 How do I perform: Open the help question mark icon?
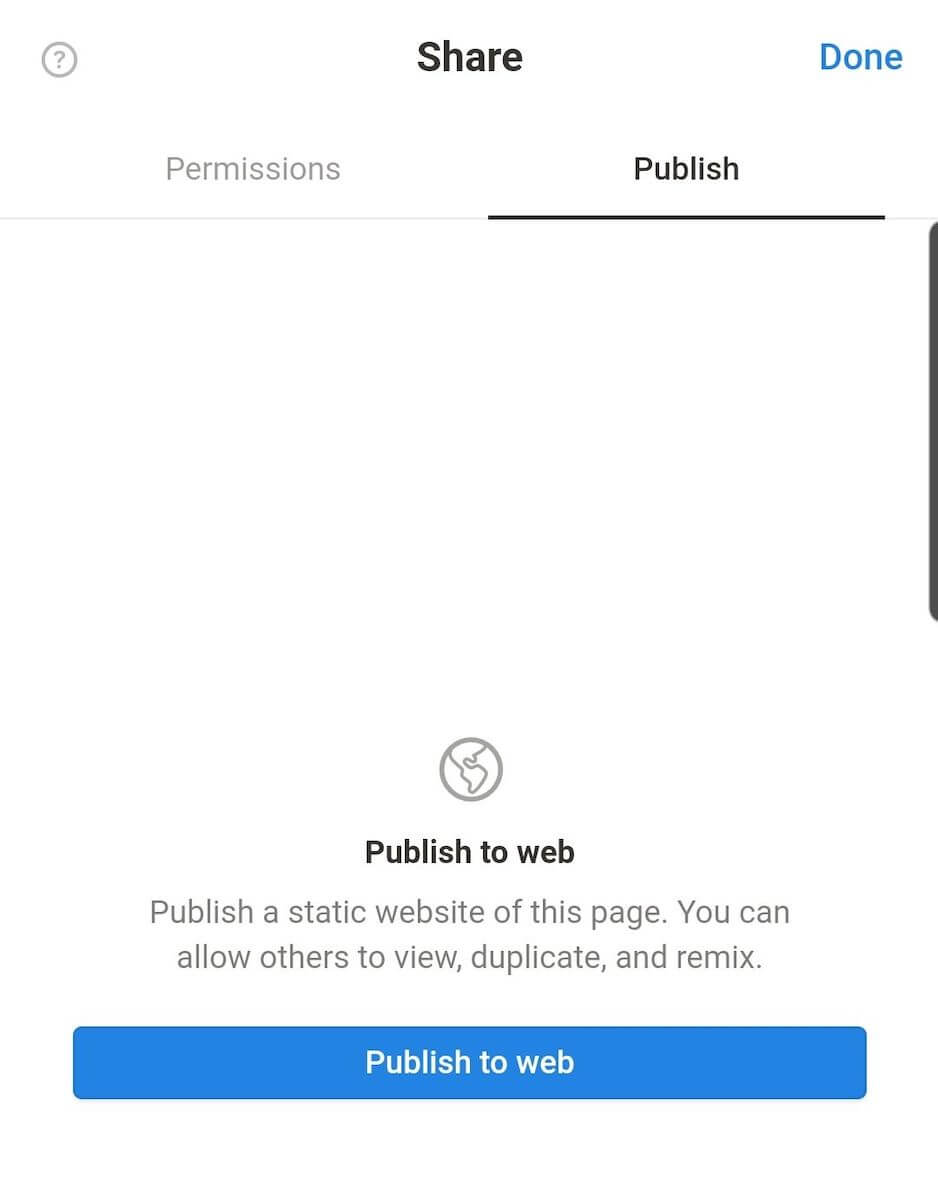coord(59,60)
